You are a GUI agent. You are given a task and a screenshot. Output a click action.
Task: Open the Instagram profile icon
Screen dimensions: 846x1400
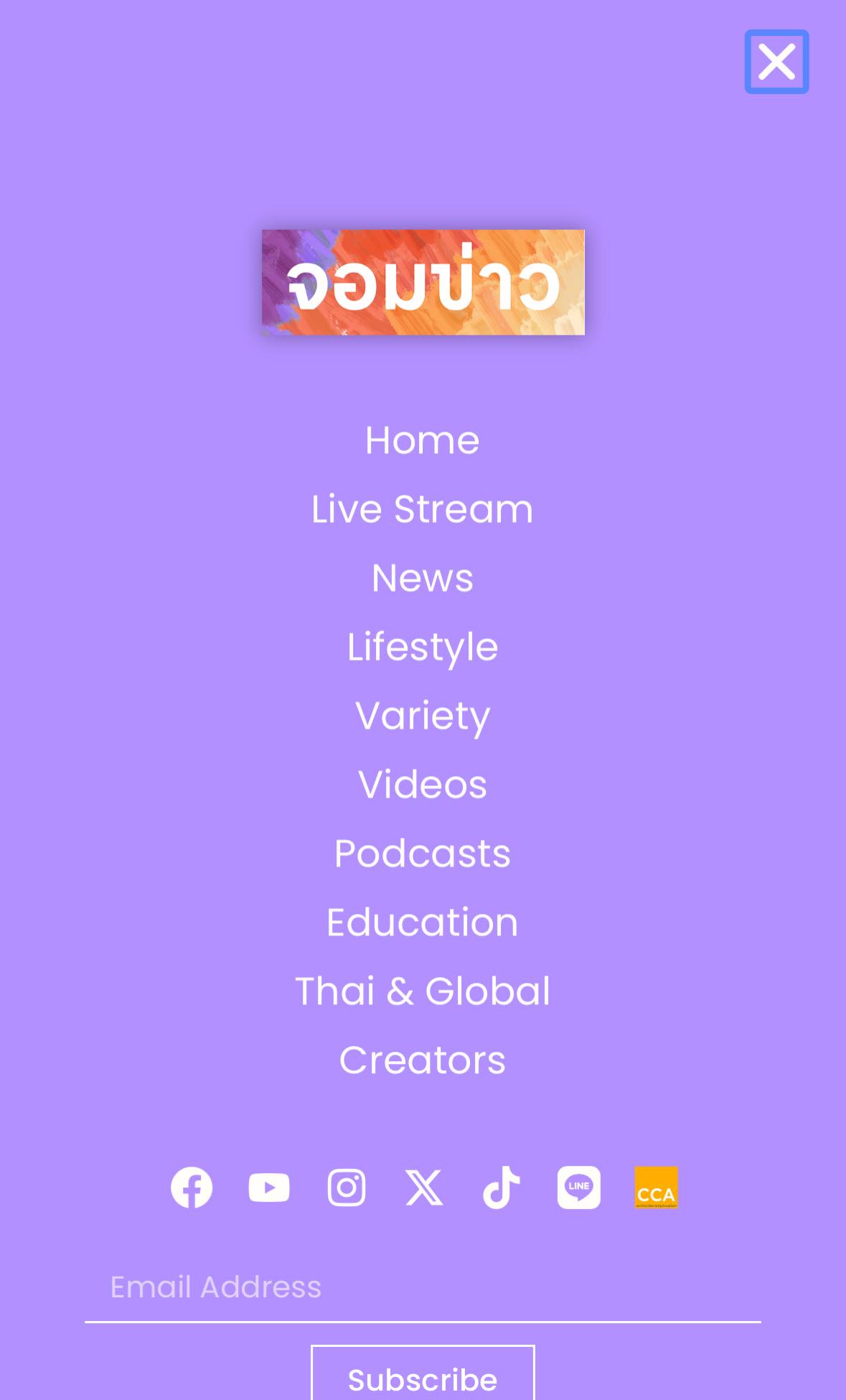point(347,1187)
